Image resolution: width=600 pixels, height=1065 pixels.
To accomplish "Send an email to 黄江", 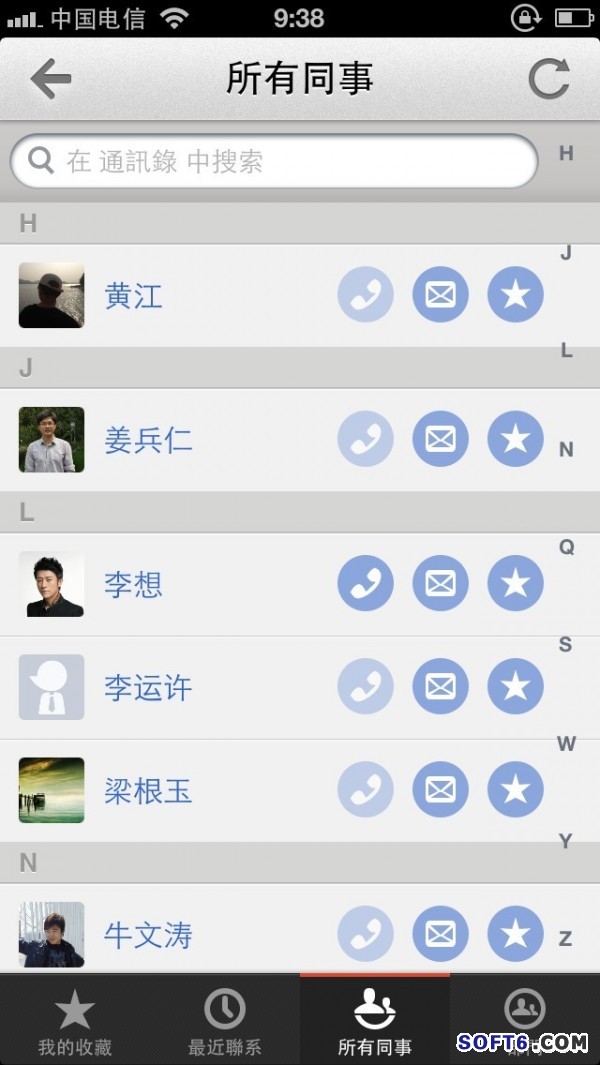I will click(x=440, y=295).
